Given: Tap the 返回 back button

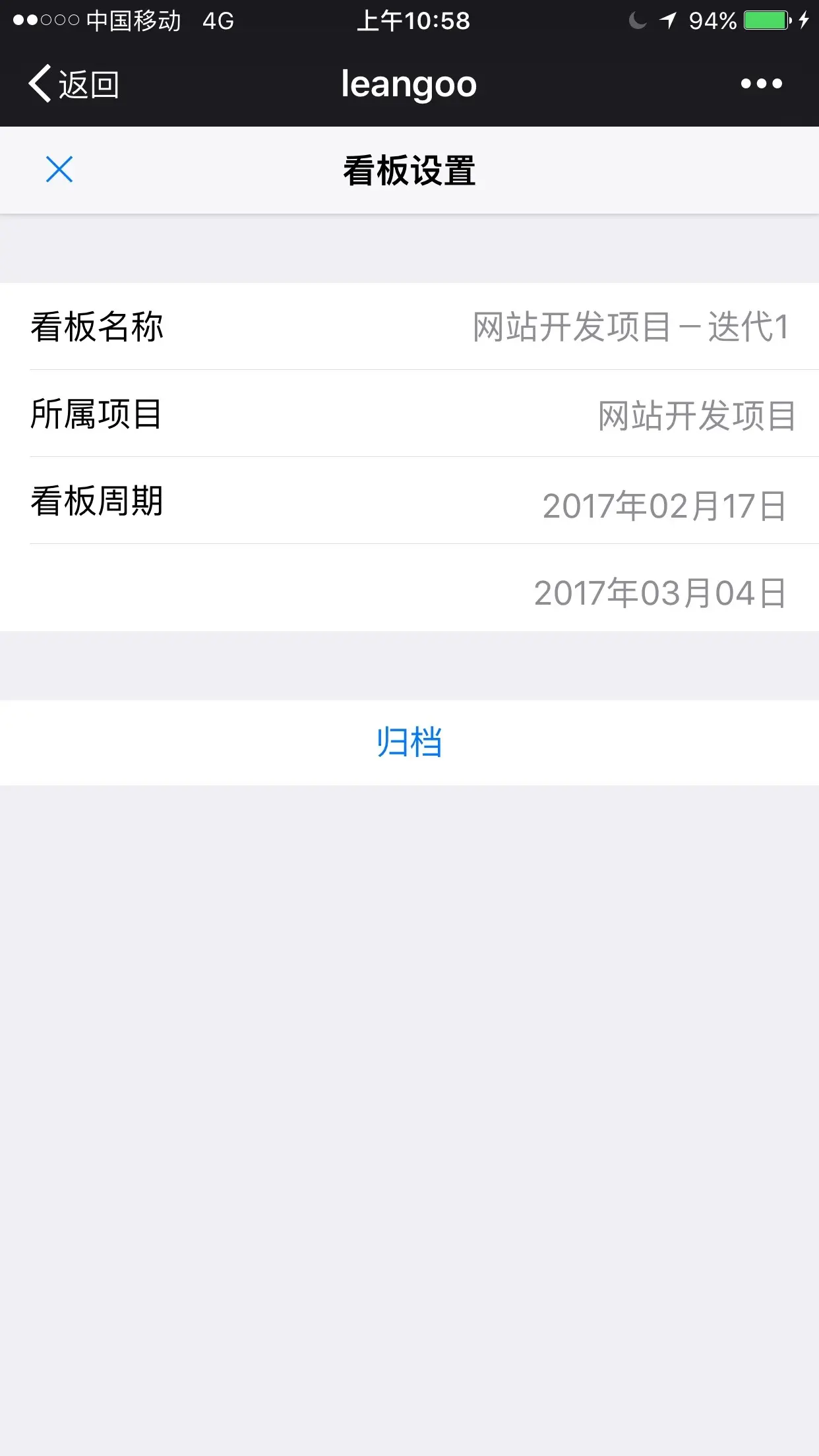Looking at the screenshot, I should pyautogui.click(x=73, y=84).
